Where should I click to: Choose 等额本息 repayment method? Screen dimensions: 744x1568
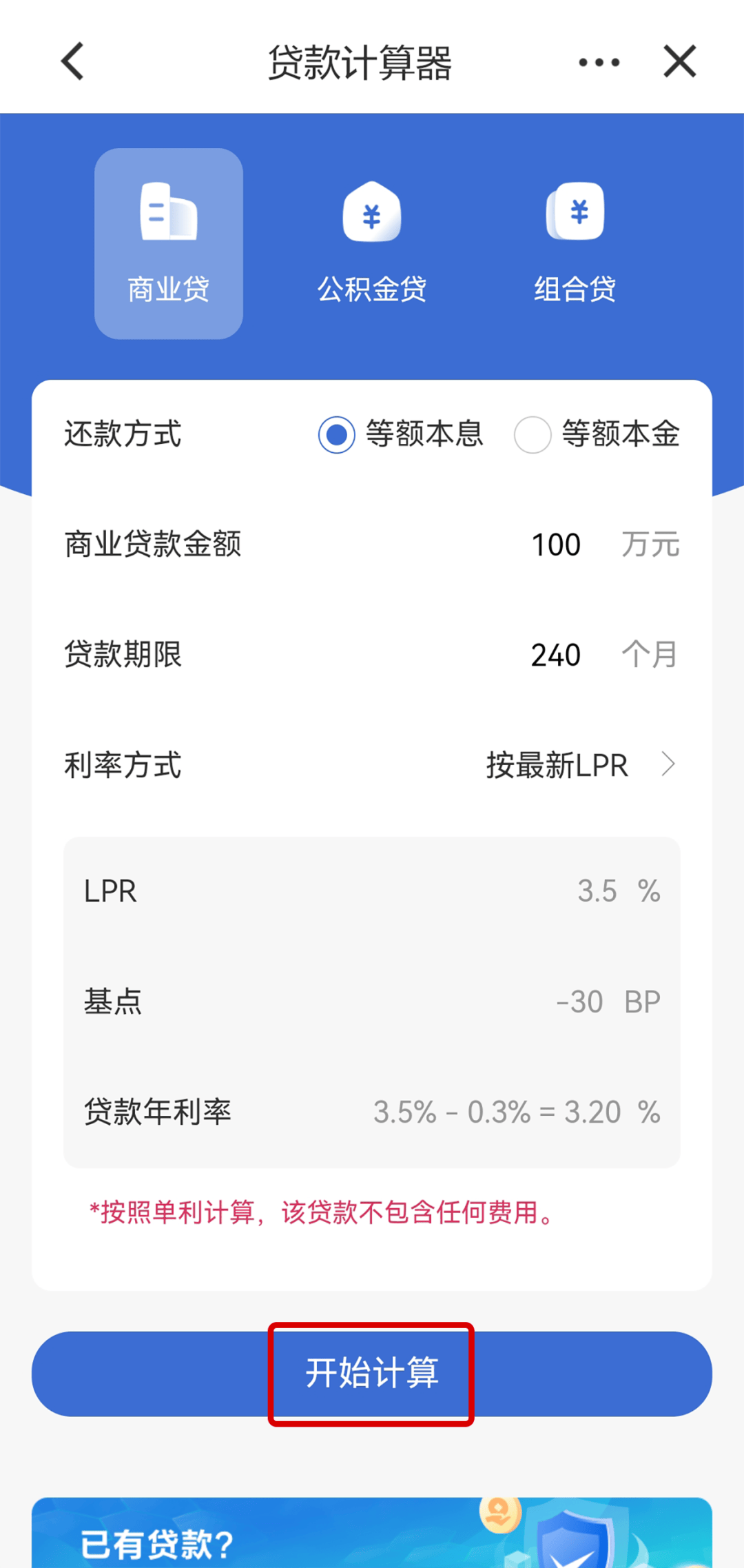click(x=337, y=435)
